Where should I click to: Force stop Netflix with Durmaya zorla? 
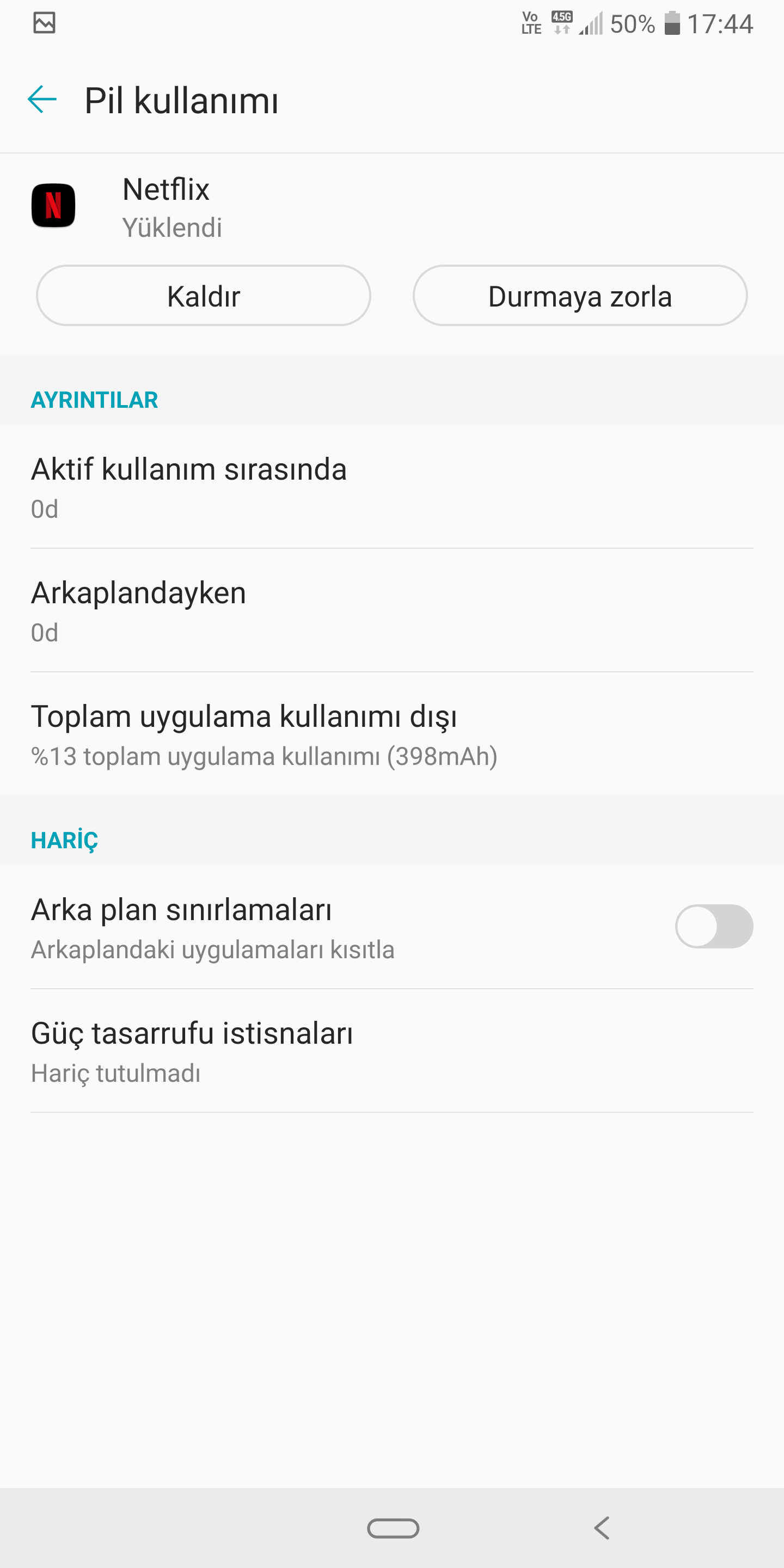click(x=579, y=296)
